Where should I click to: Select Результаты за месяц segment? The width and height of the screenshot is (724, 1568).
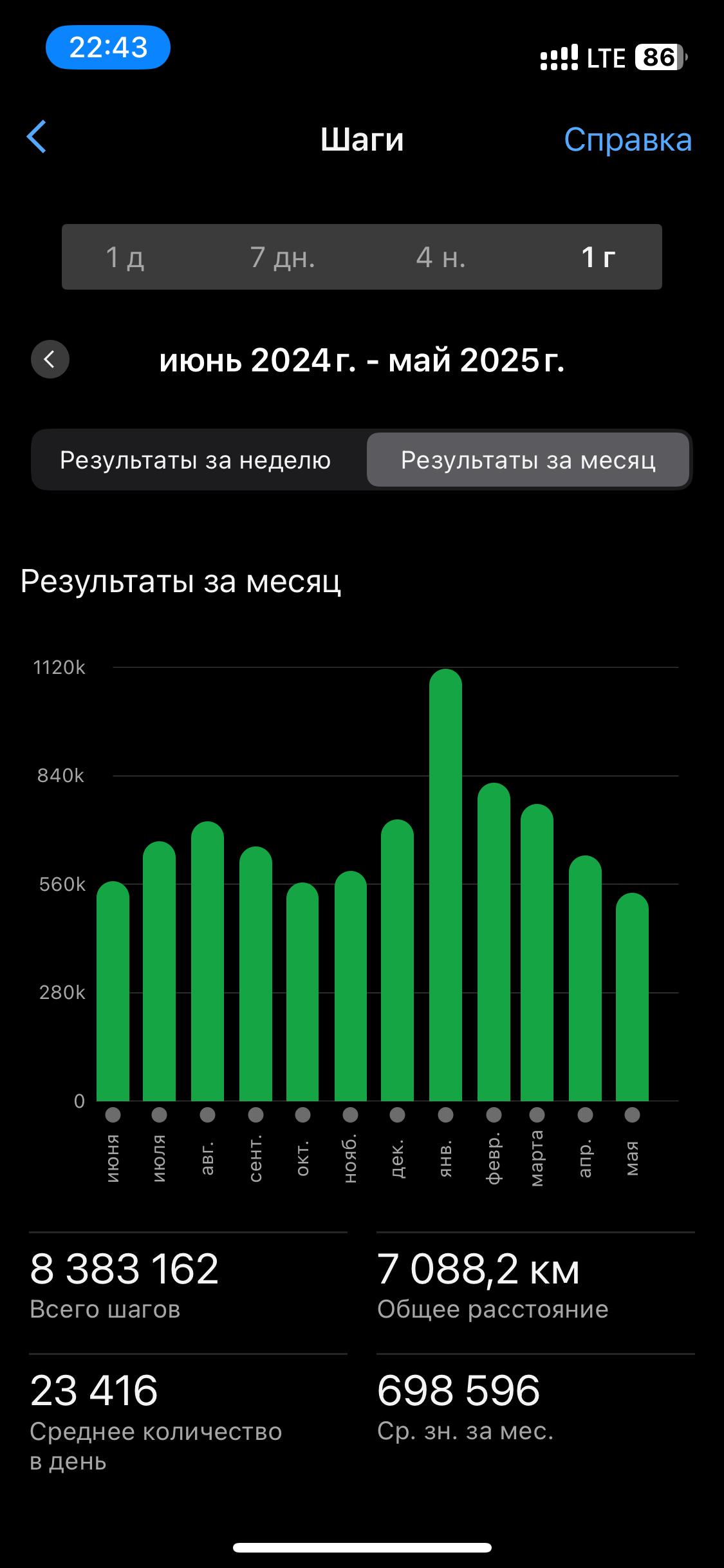click(528, 460)
